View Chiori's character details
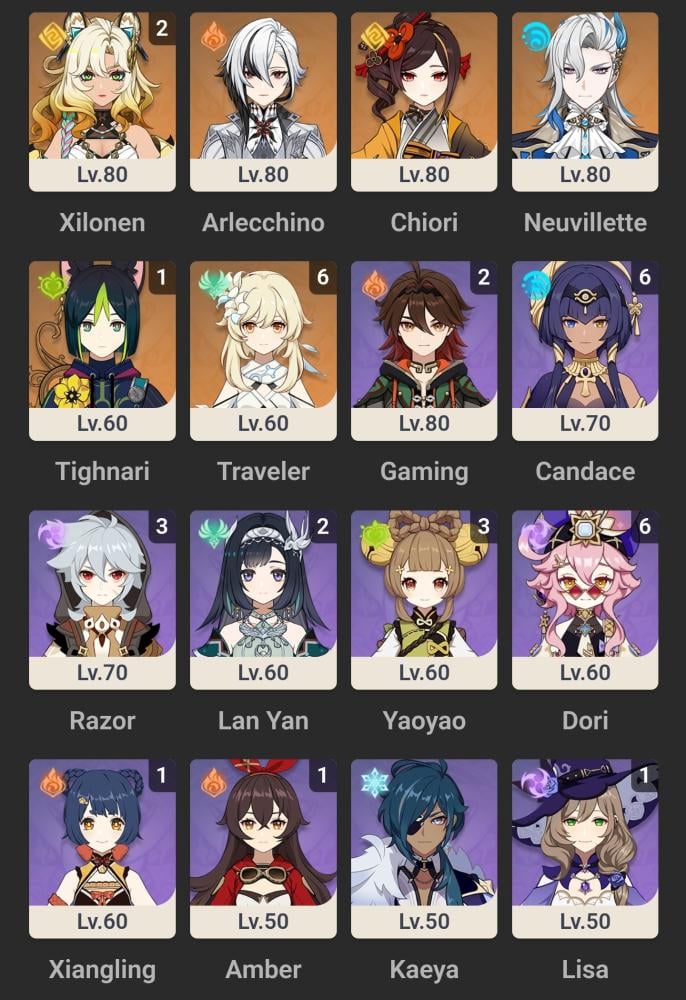This screenshot has width=686, height=1000. pyautogui.click(x=424, y=101)
